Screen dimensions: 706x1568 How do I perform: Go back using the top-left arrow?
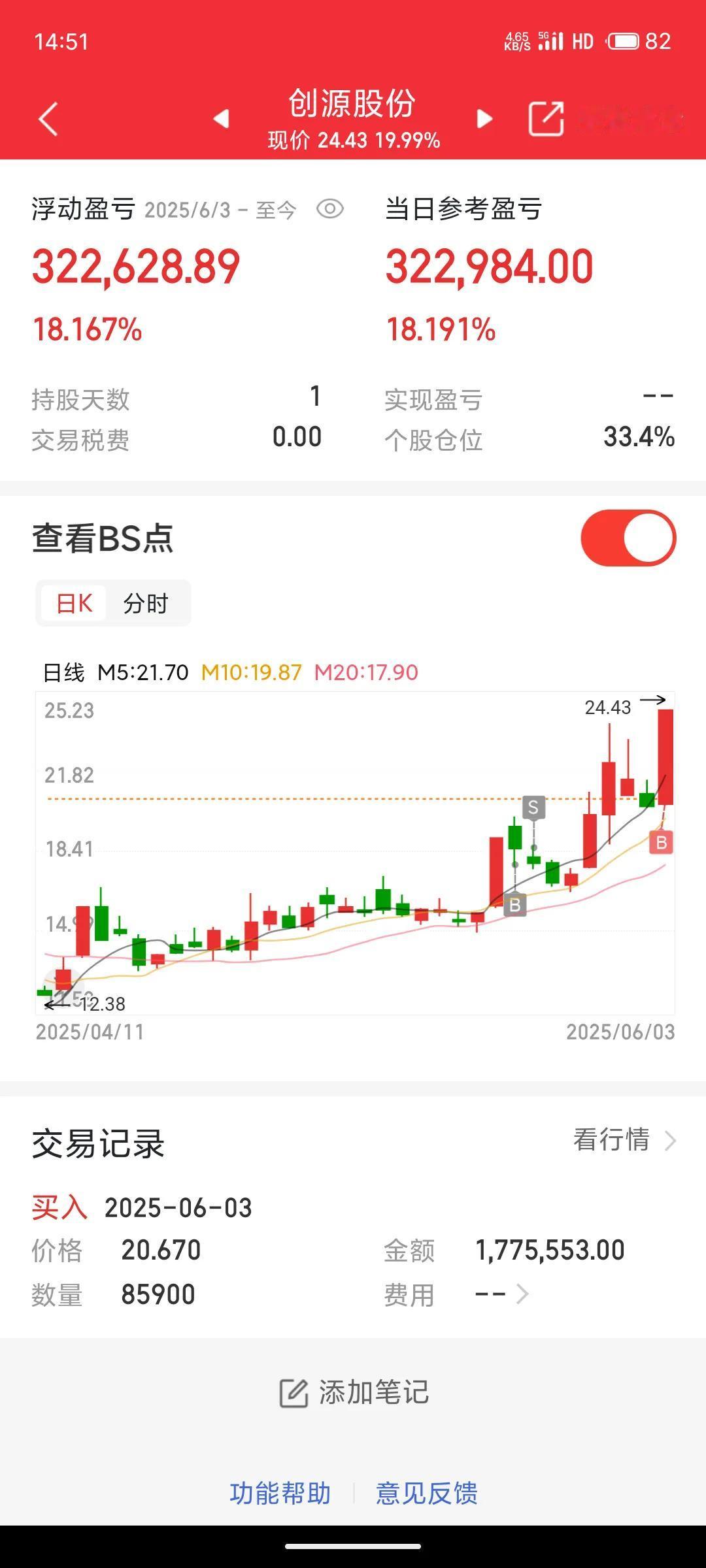[48, 119]
